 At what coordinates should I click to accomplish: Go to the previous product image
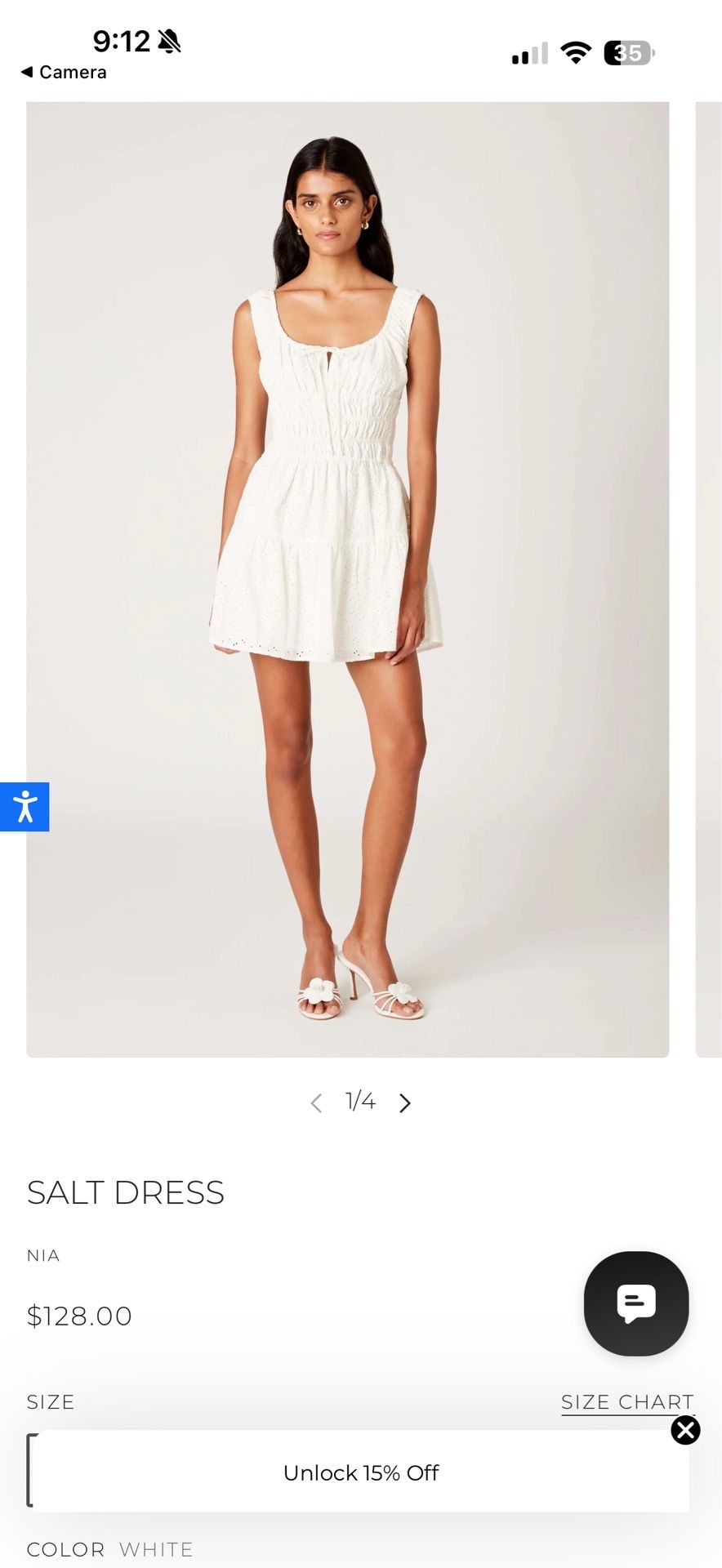(316, 1103)
